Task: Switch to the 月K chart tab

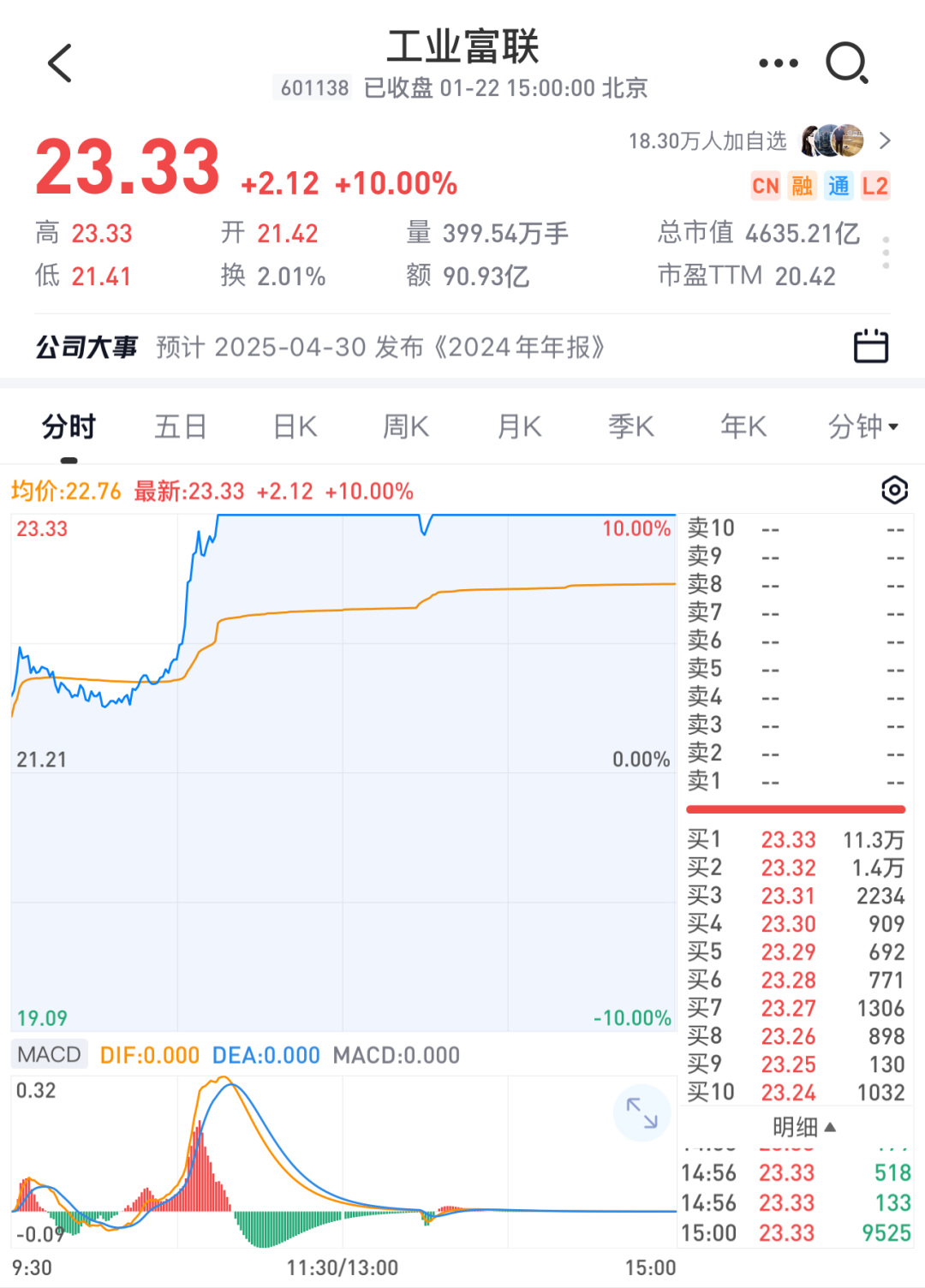Action: click(x=519, y=426)
